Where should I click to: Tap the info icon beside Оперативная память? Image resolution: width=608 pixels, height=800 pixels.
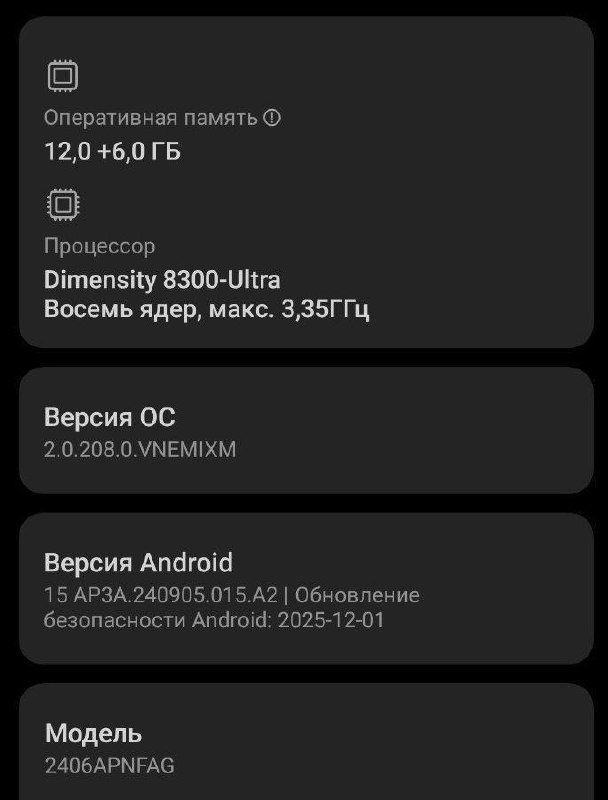click(x=272, y=118)
